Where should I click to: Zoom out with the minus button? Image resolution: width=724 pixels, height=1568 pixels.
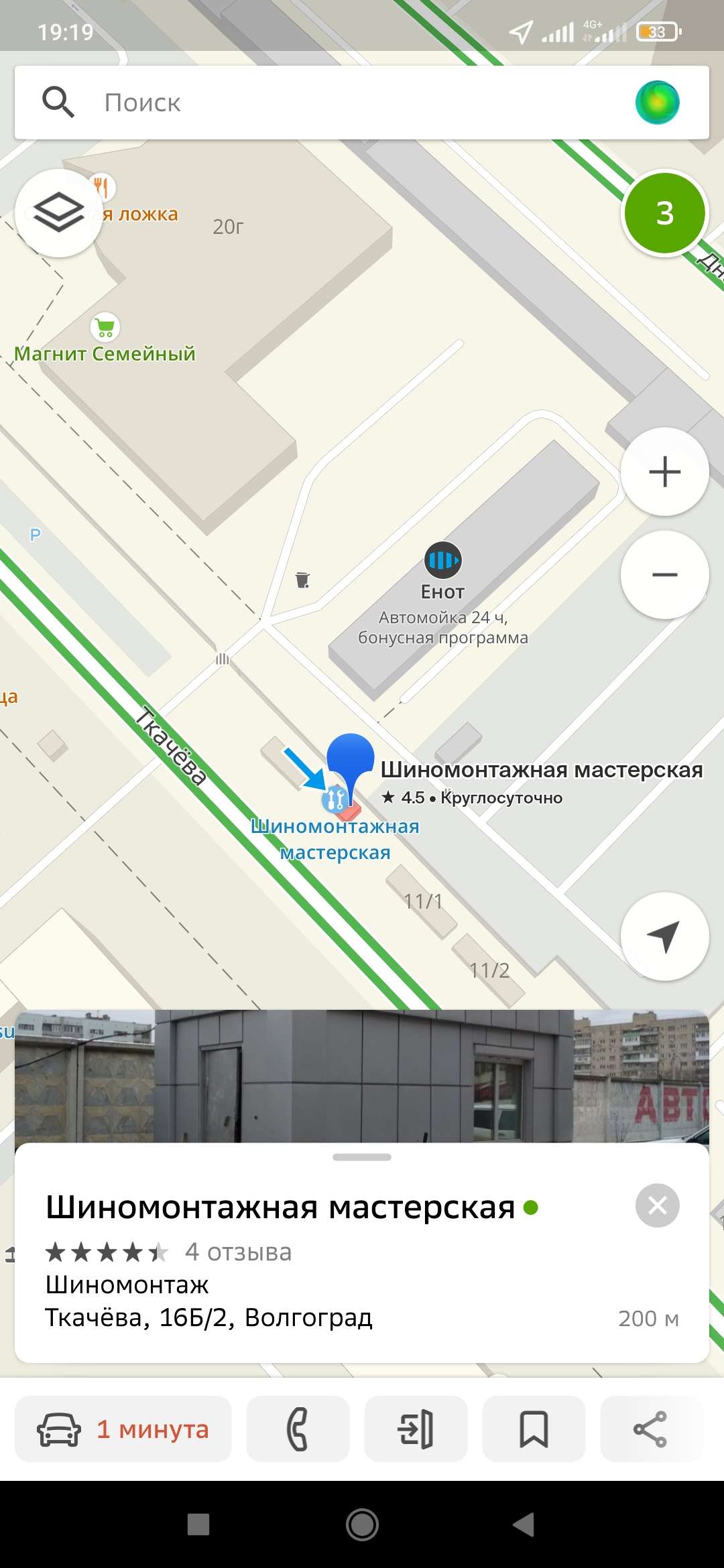(664, 575)
